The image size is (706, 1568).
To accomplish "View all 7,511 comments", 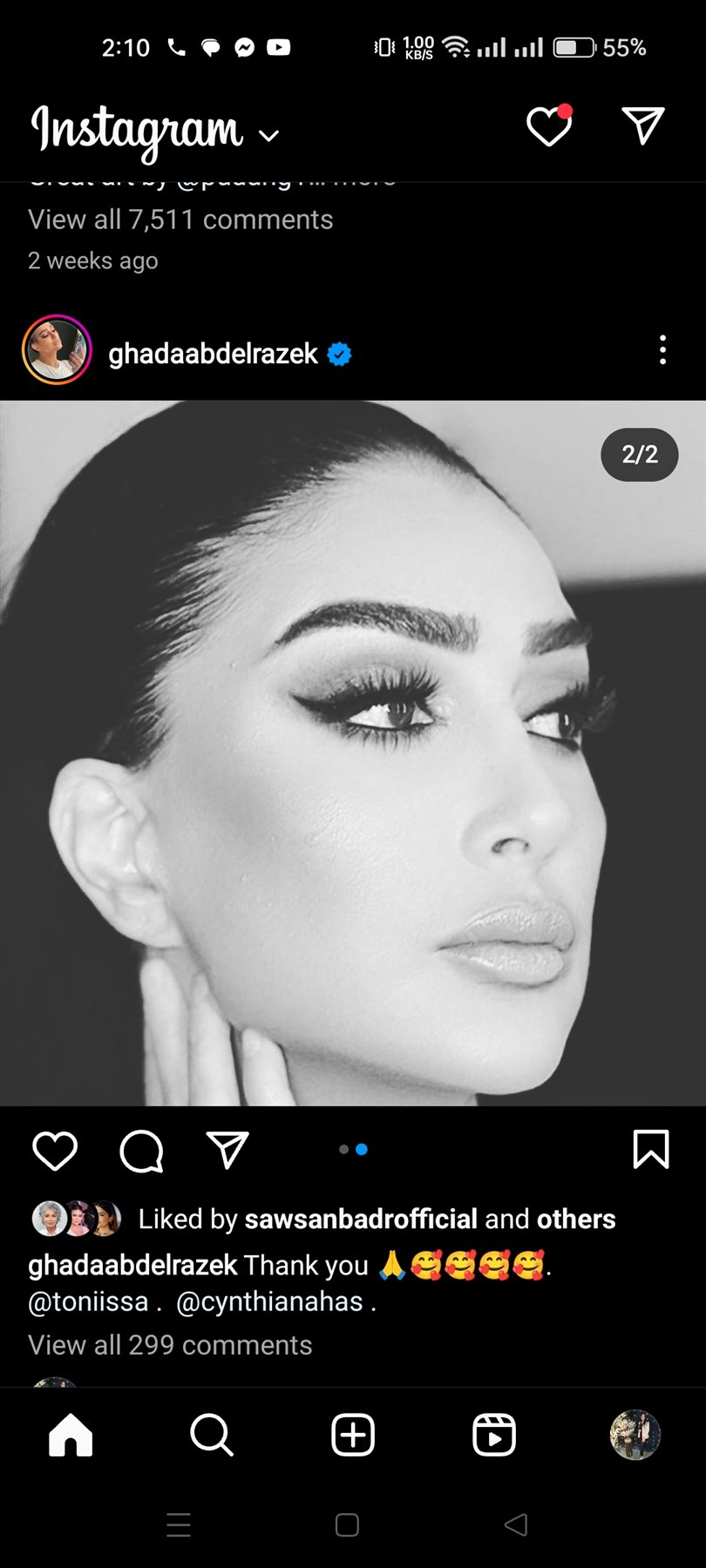I will pos(180,220).
